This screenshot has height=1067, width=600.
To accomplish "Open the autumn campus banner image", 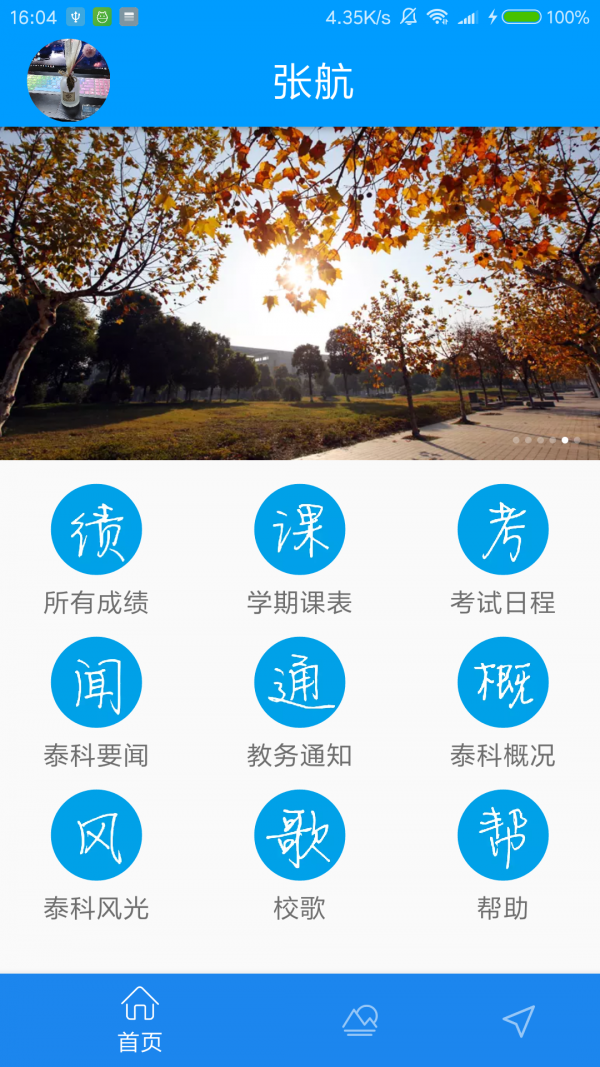I will pyautogui.click(x=300, y=293).
